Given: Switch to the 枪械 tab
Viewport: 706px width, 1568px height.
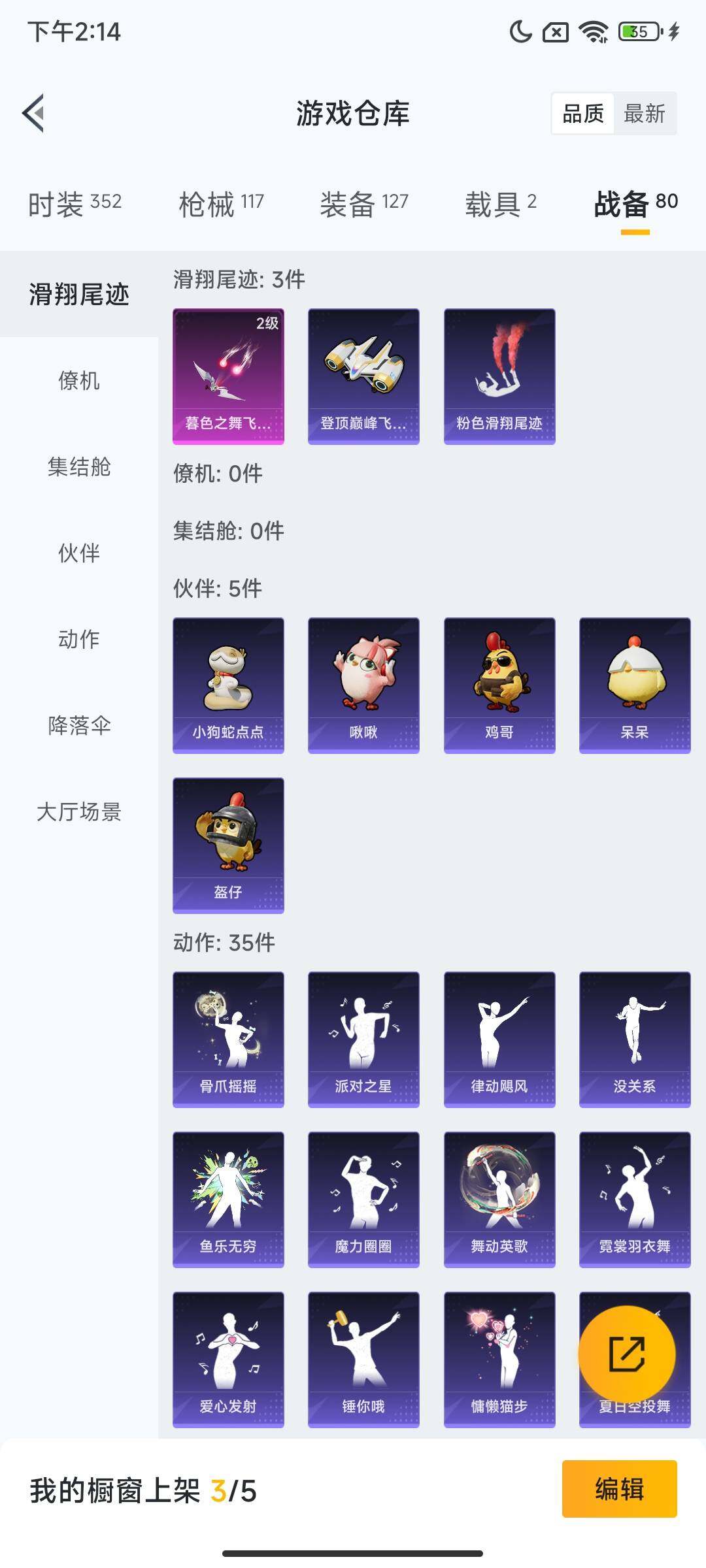Looking at the screenshot, I should click(x=221, y=204).
